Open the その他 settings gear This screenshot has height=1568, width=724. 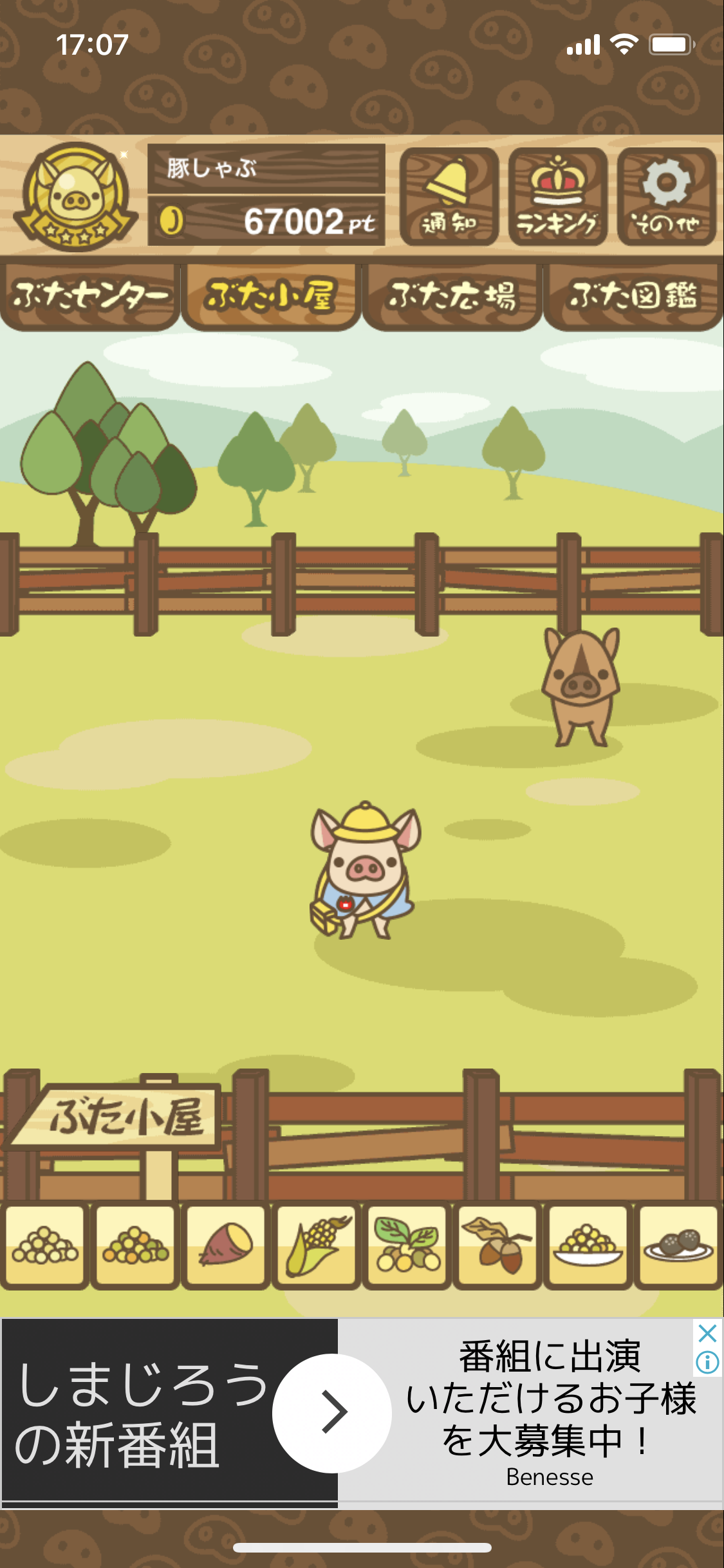point(666,196)
